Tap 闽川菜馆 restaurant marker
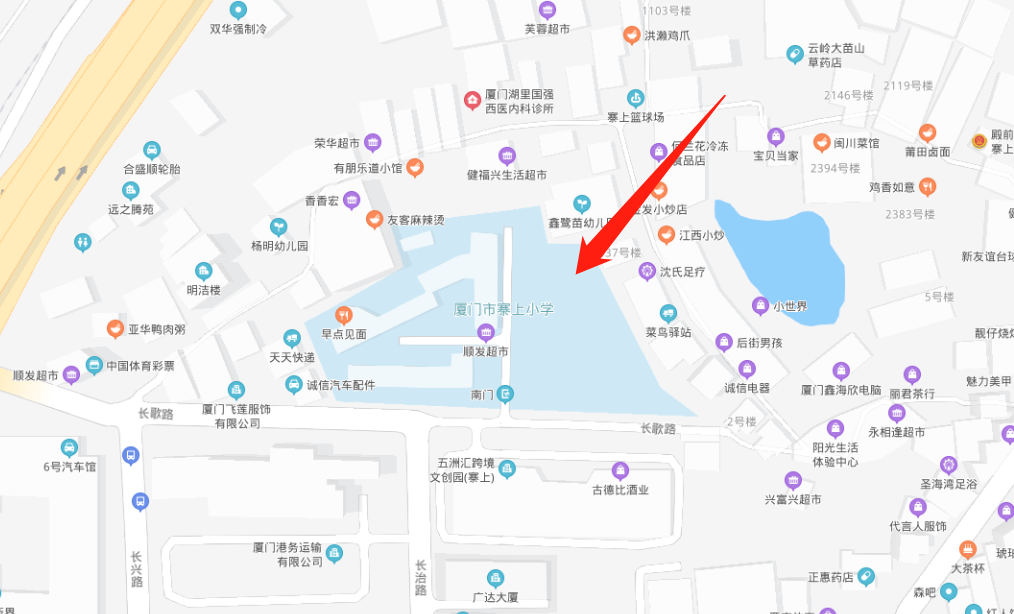 coord(822,143)
